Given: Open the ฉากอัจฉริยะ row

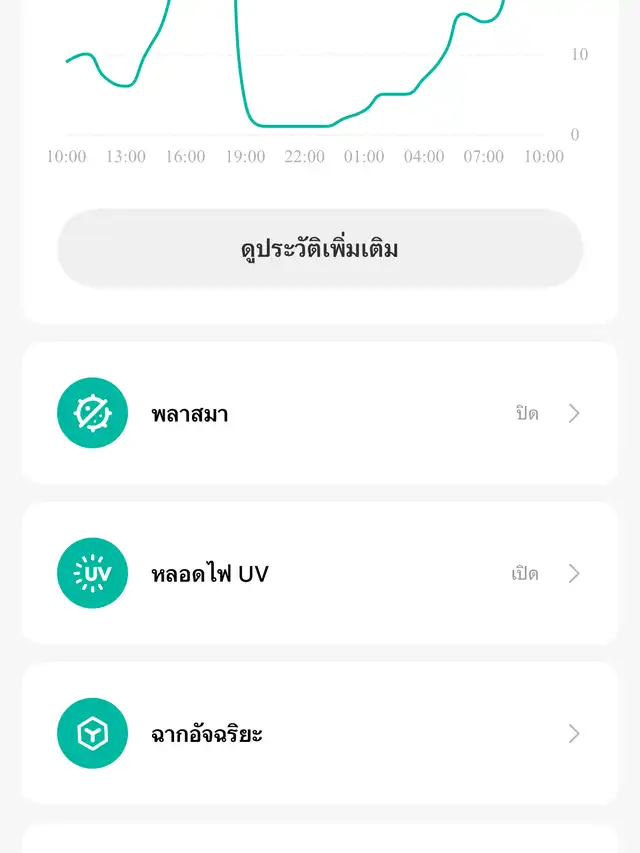Looking at the screenshot, I should tap(320, 734).
